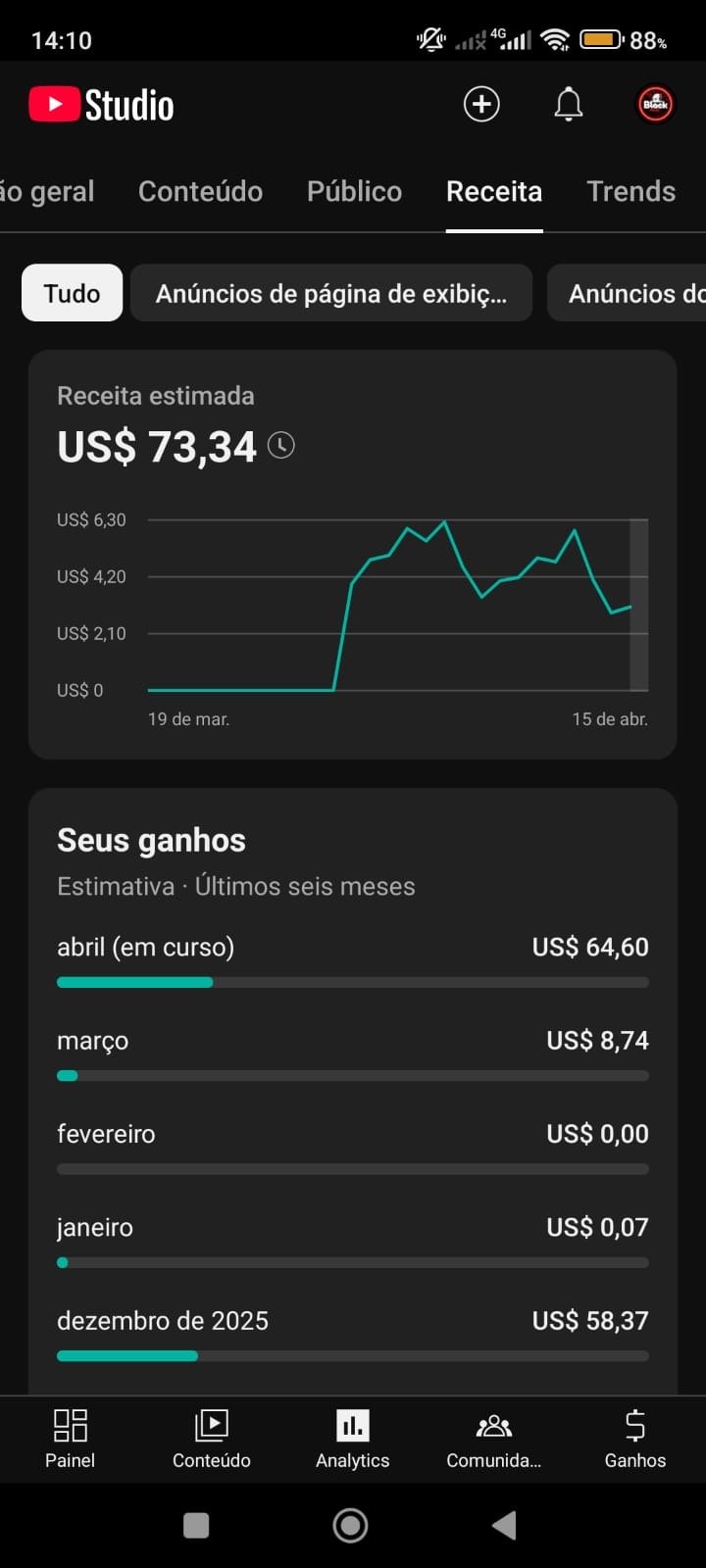Tap the create plus icon
This screenshot has width=706, height=1568.
tap(481, 104)
